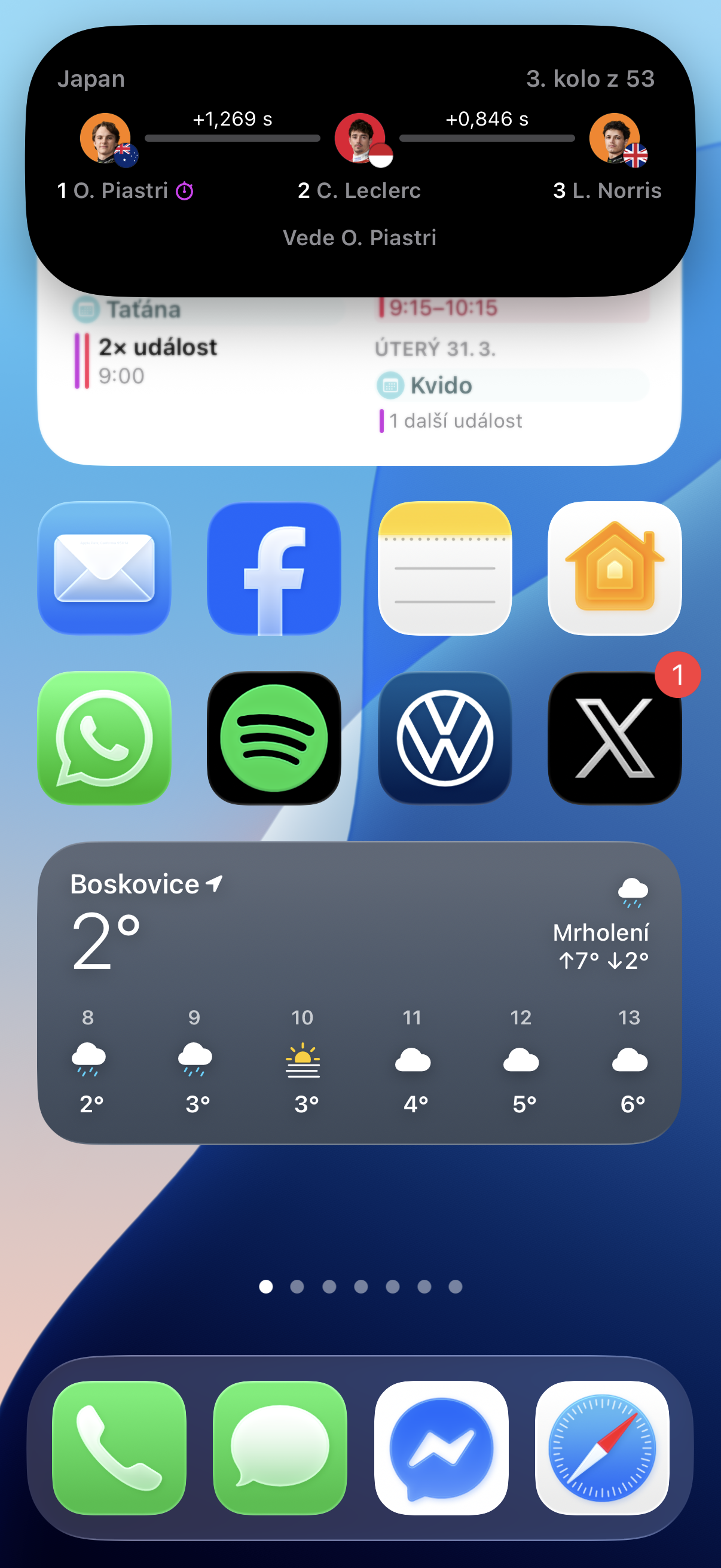
Task: Tap the home screen page indicator dots
Action: tap(360, 1286)
